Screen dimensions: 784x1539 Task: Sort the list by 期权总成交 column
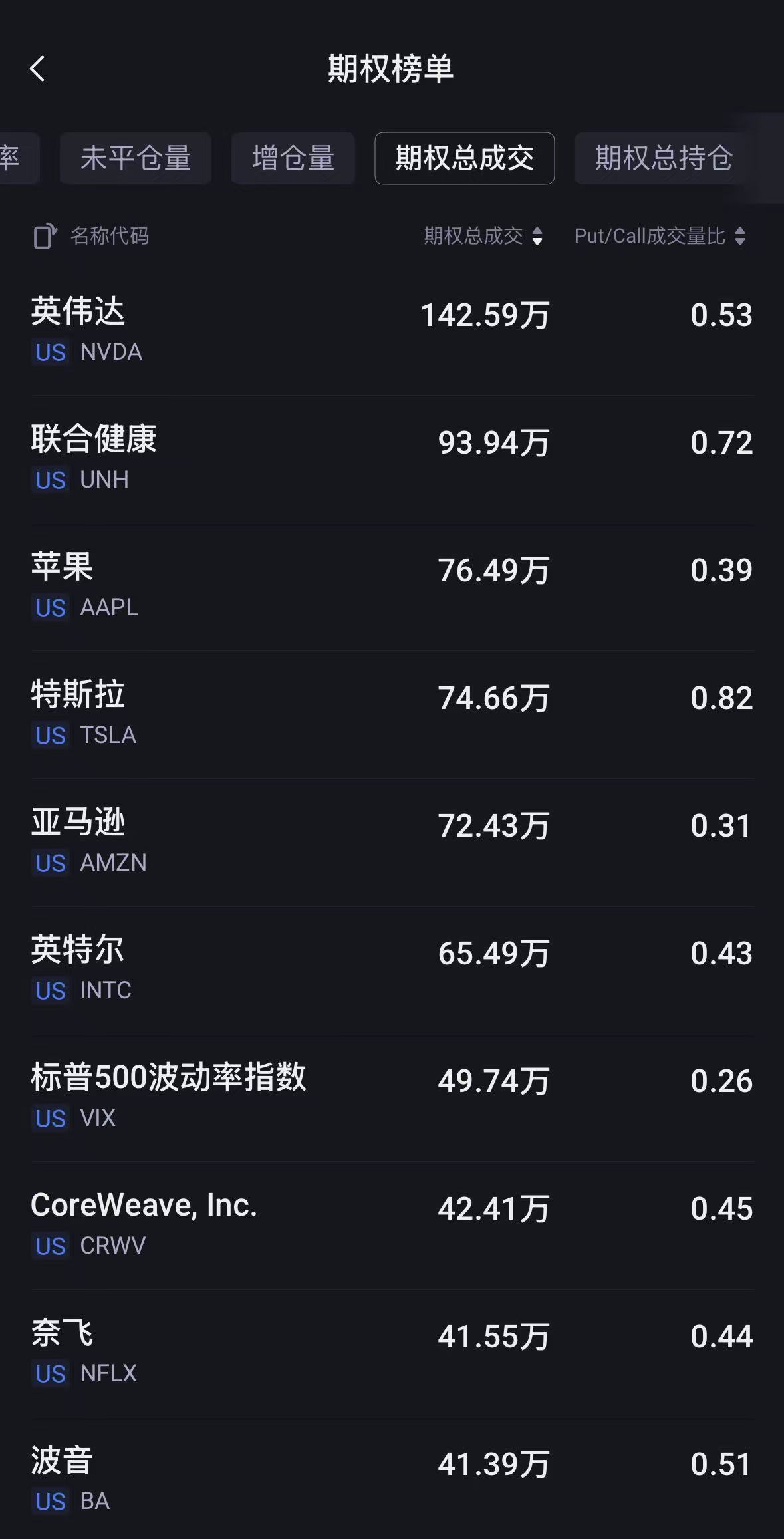tap(483, 236)
